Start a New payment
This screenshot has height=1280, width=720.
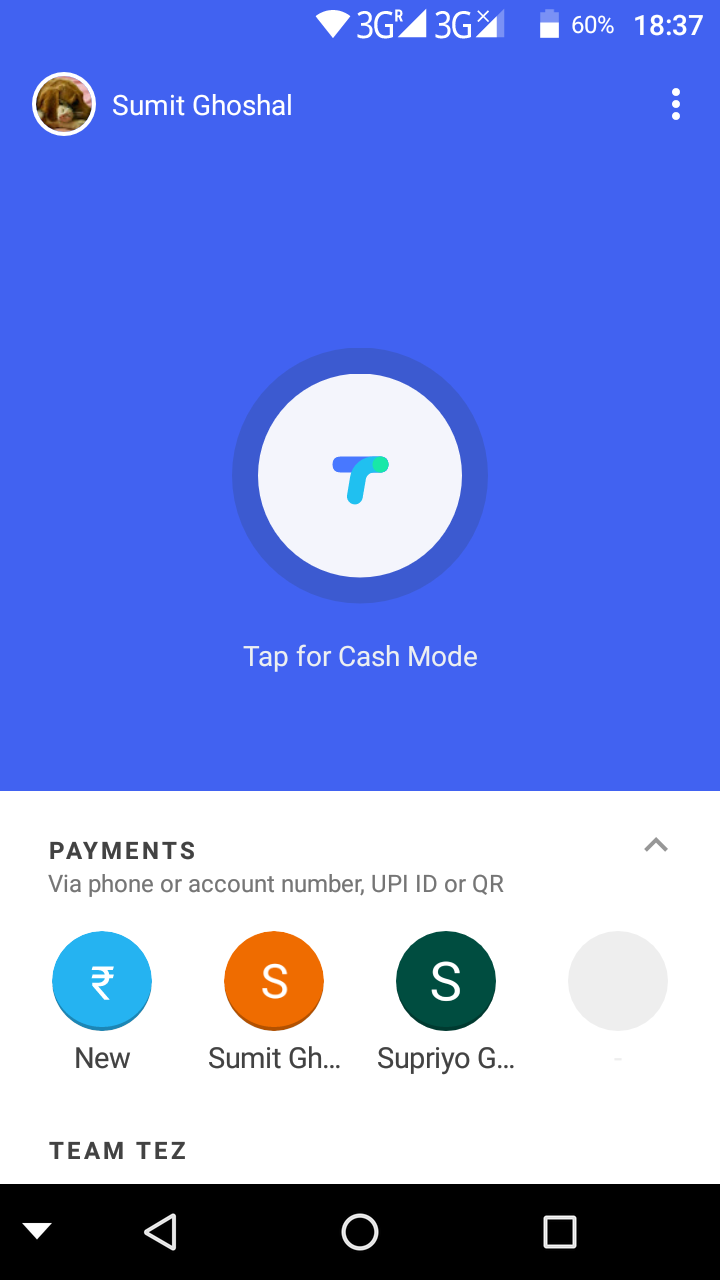(x=102, y=981)
